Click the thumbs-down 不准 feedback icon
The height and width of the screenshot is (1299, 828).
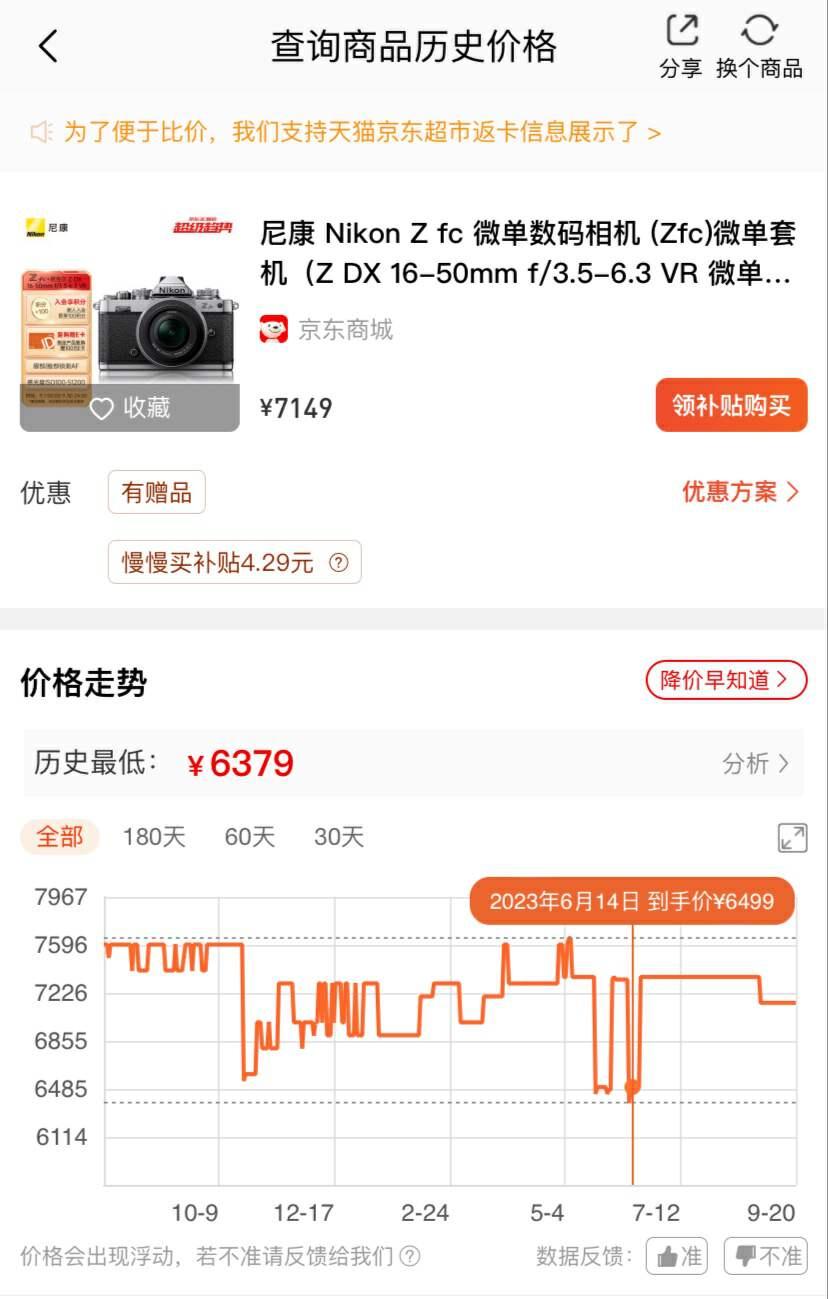tap(765, 1255)
